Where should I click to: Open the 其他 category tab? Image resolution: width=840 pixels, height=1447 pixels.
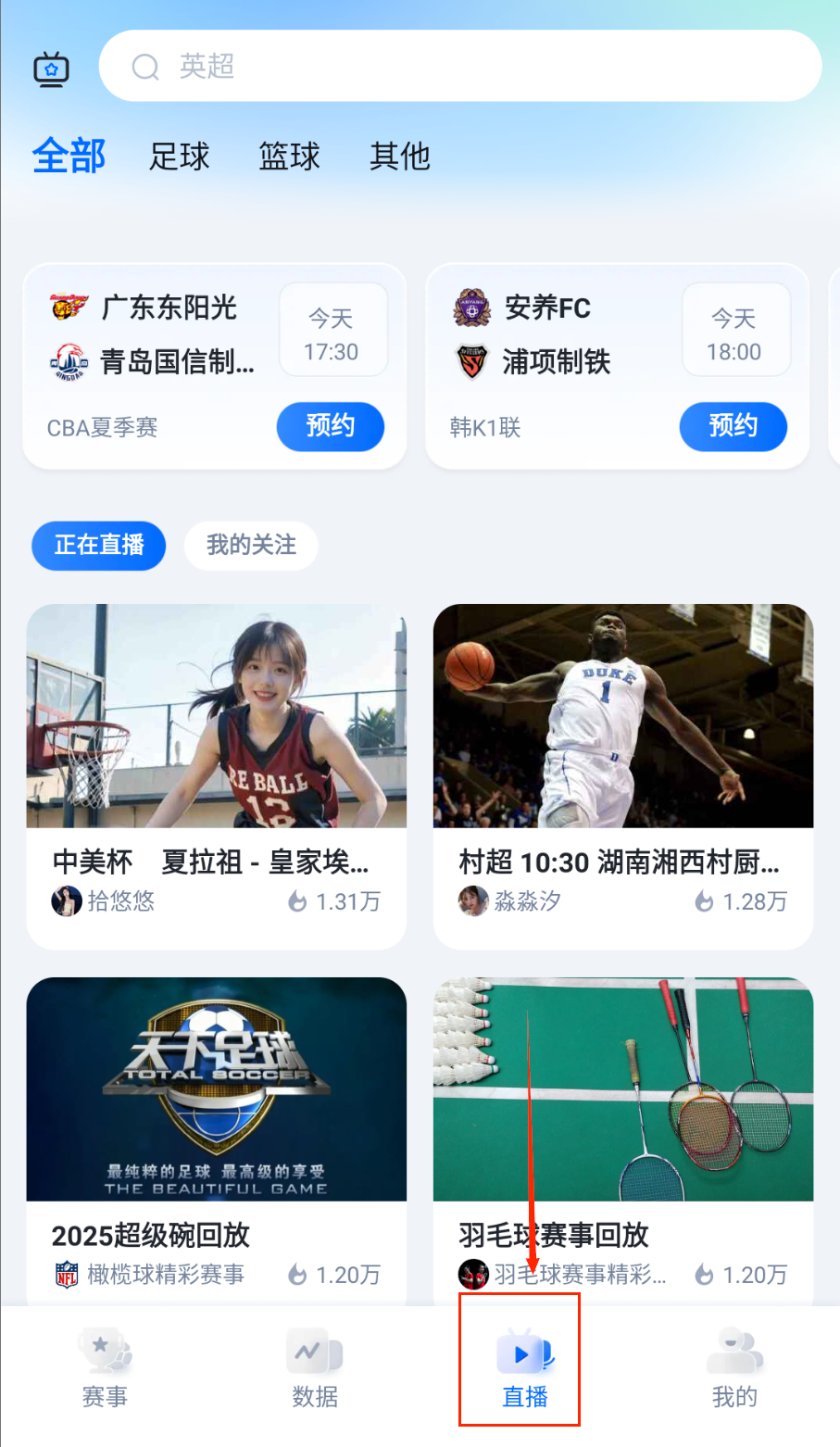pos(400,157)
